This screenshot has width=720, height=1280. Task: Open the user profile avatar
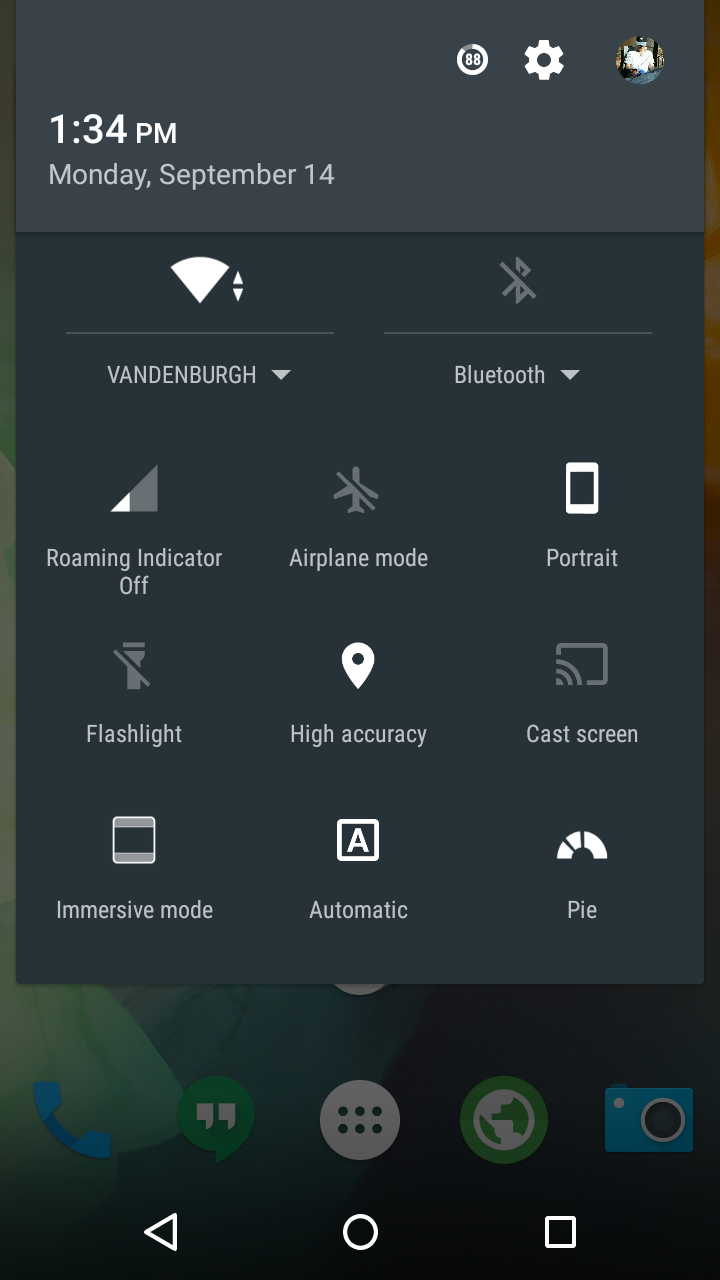[640, 61]
